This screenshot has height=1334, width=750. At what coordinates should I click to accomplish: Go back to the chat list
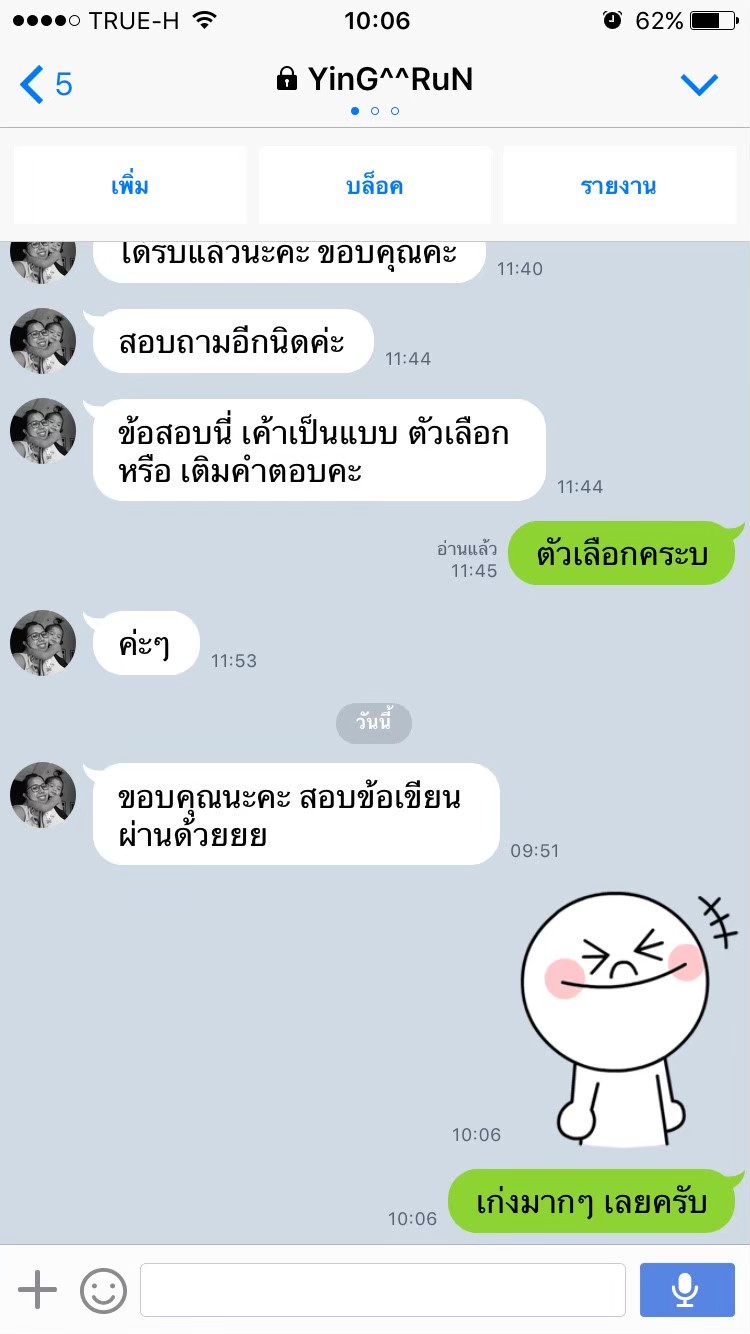[45, 84]
